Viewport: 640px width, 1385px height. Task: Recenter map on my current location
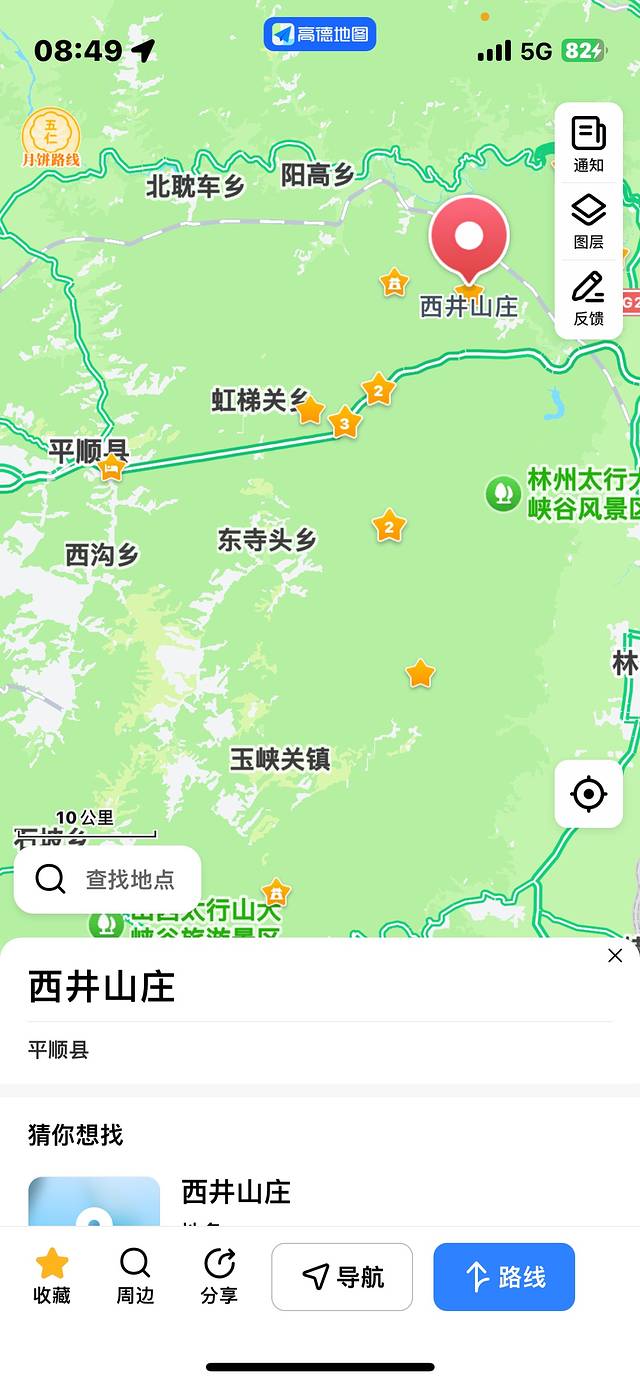click(x=588, y=794)
